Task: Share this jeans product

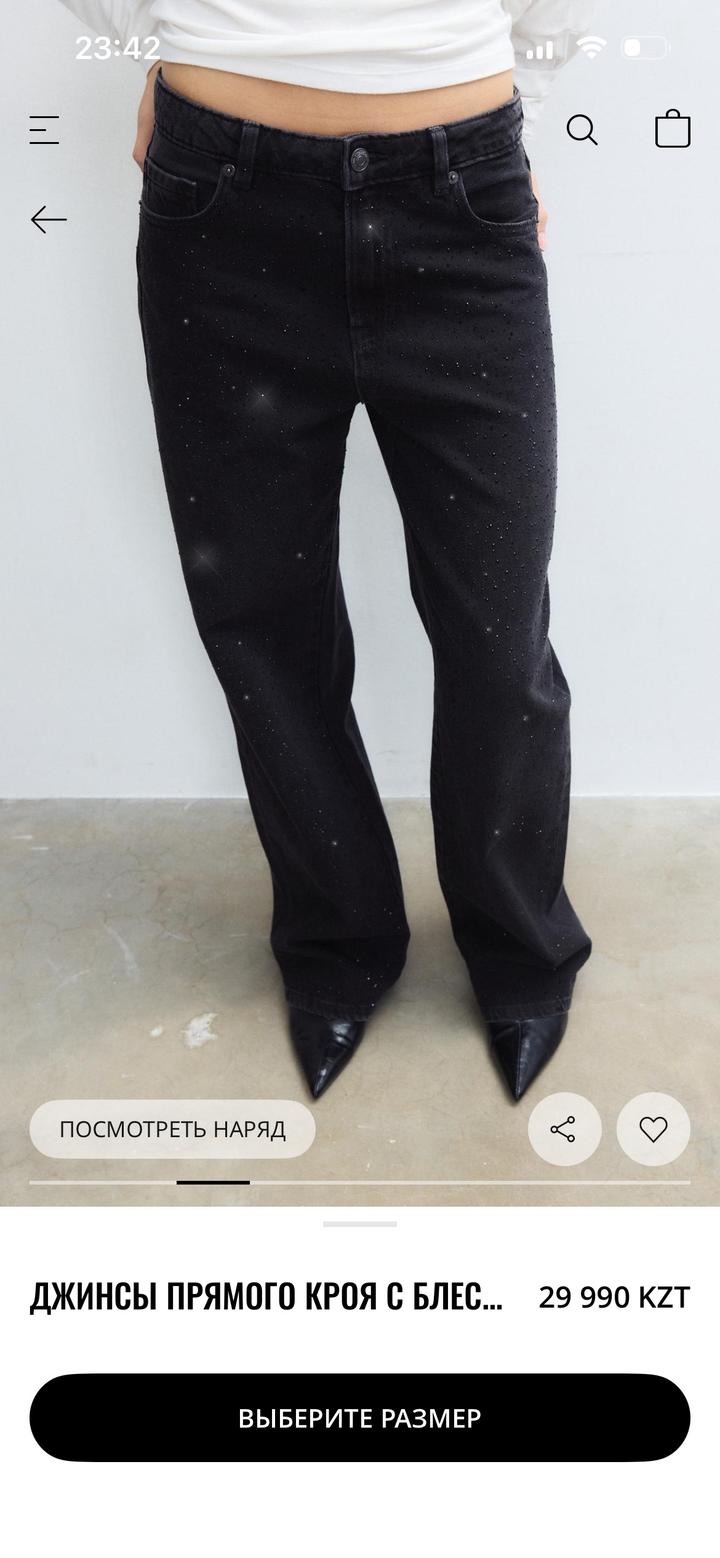Action: (x=564, y=1129)
